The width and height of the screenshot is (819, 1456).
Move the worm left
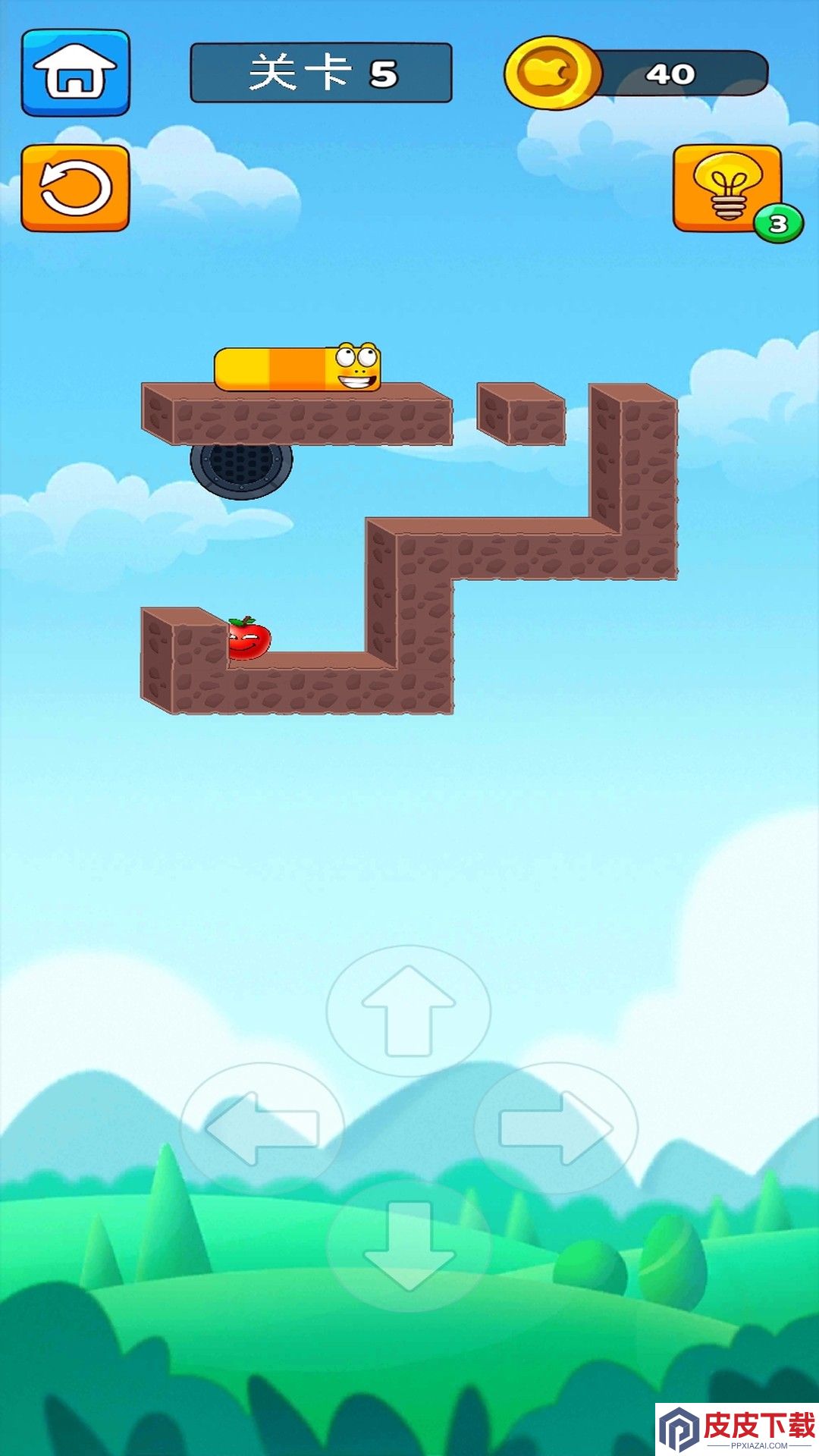(262, 1128)
